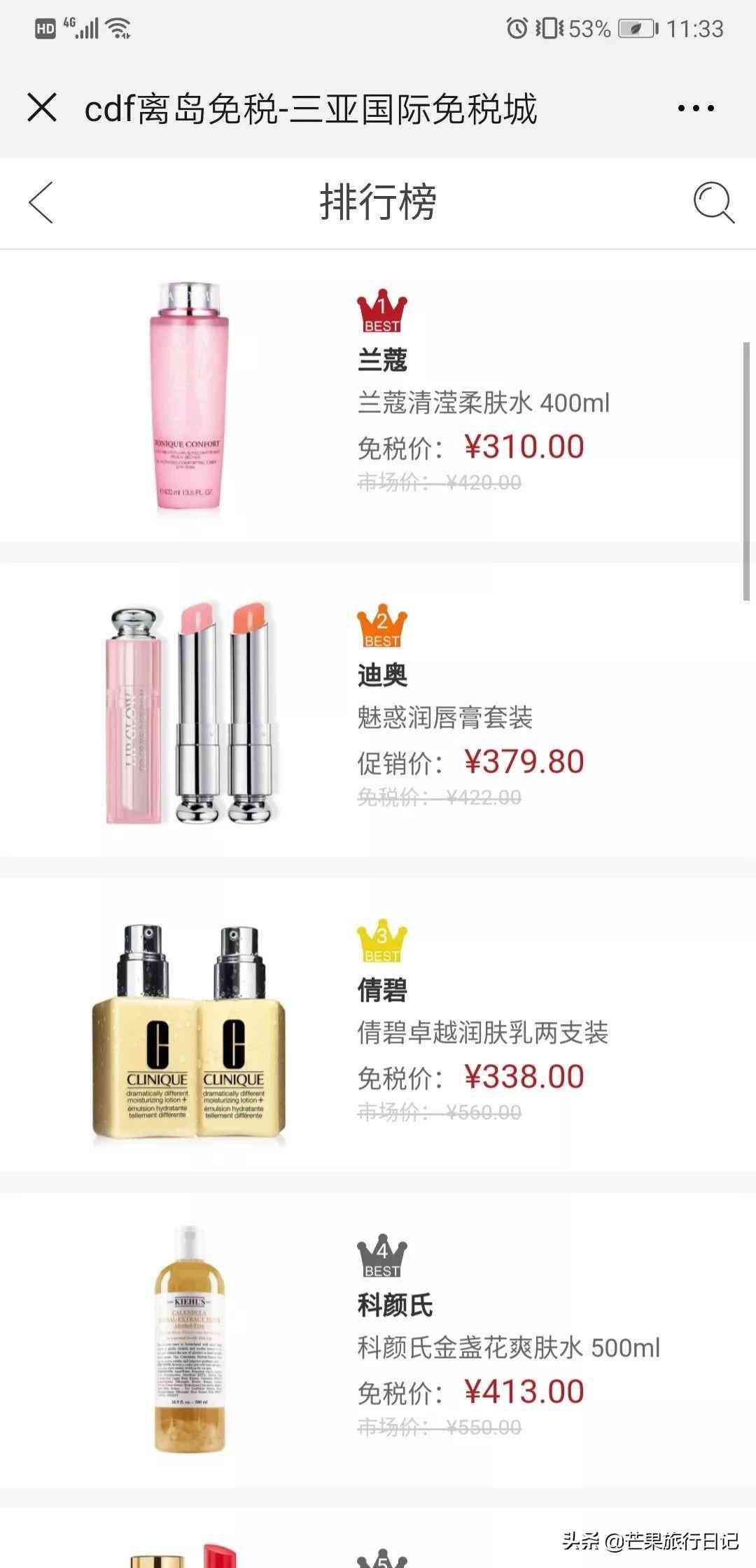The image size is (756, 1568).
Task: Close the cdf duty-free mini program page
Action: pyautogui.click(x=42, y=108)
